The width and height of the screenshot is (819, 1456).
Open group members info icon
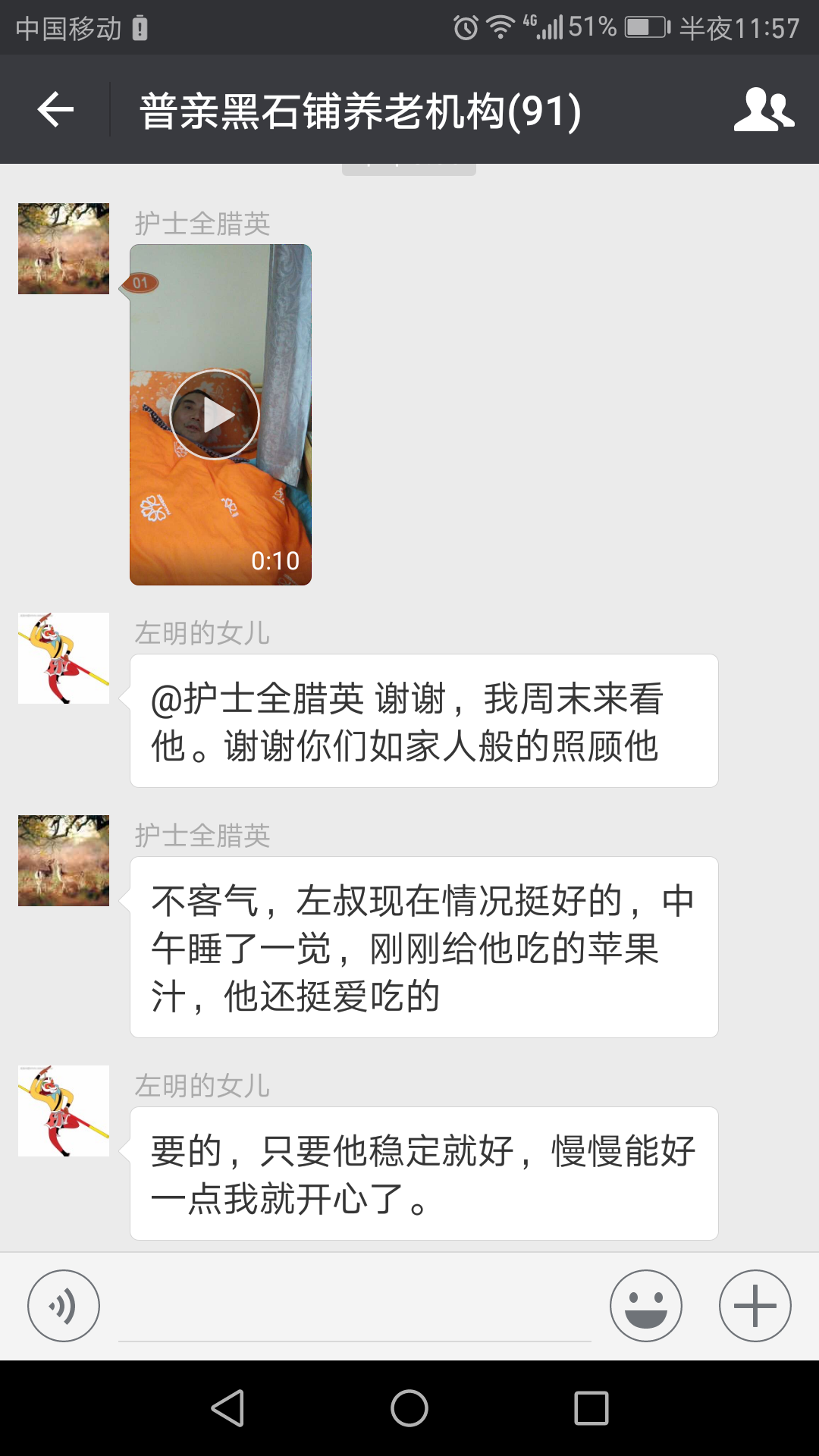[764, 111]
